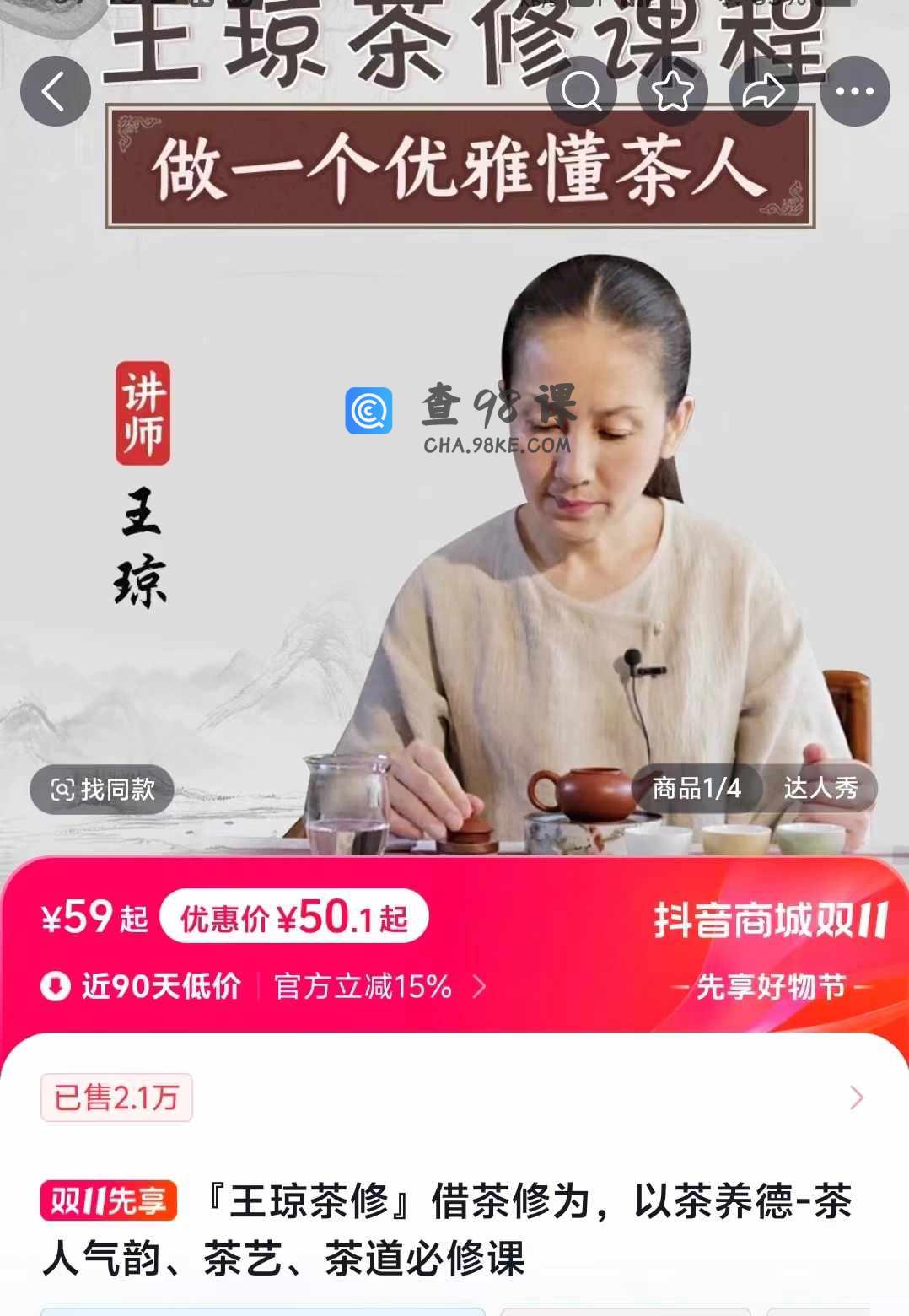Tap the 找同款 find similar button
This screenshot has height=1316, width=909.
pos(102,790)
